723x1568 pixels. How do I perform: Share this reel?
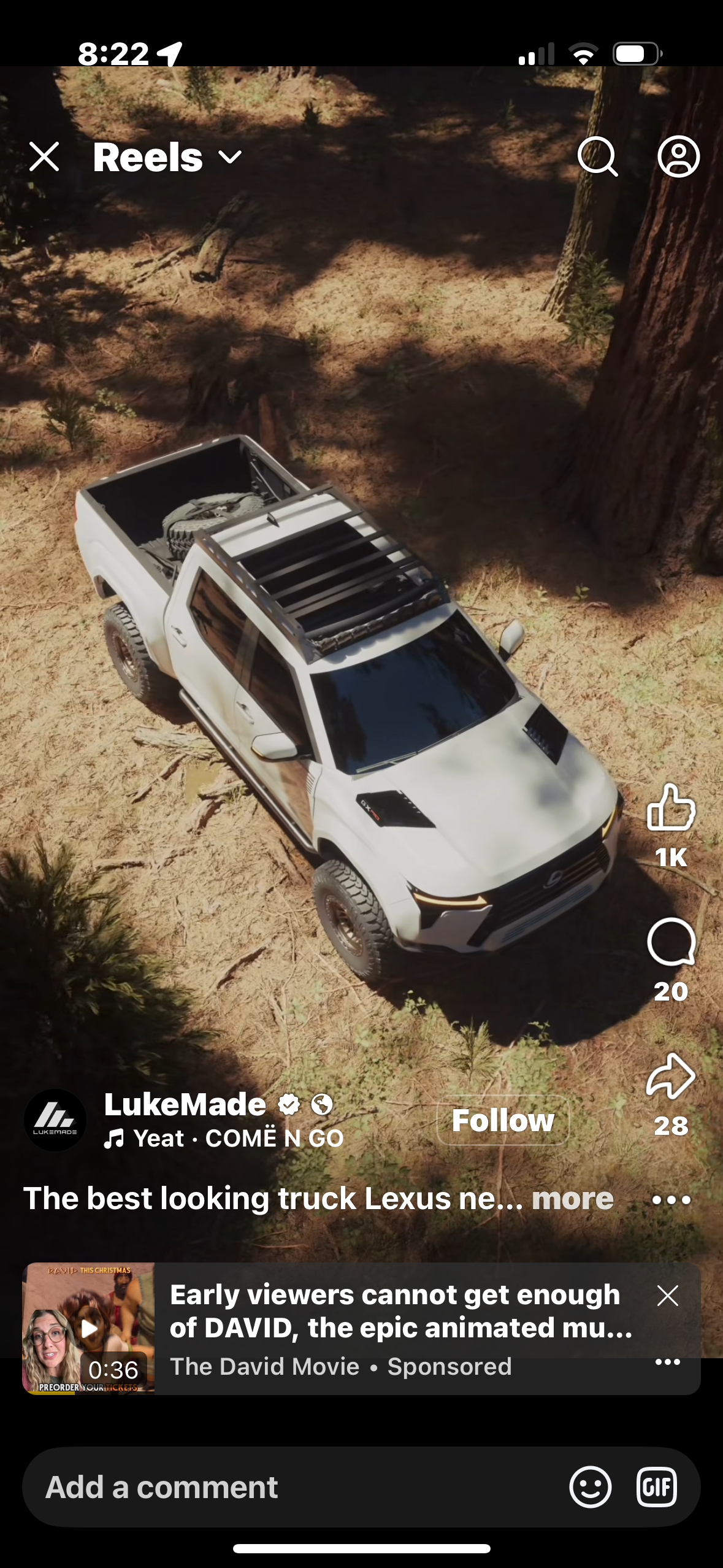[x=671, y=1077]
